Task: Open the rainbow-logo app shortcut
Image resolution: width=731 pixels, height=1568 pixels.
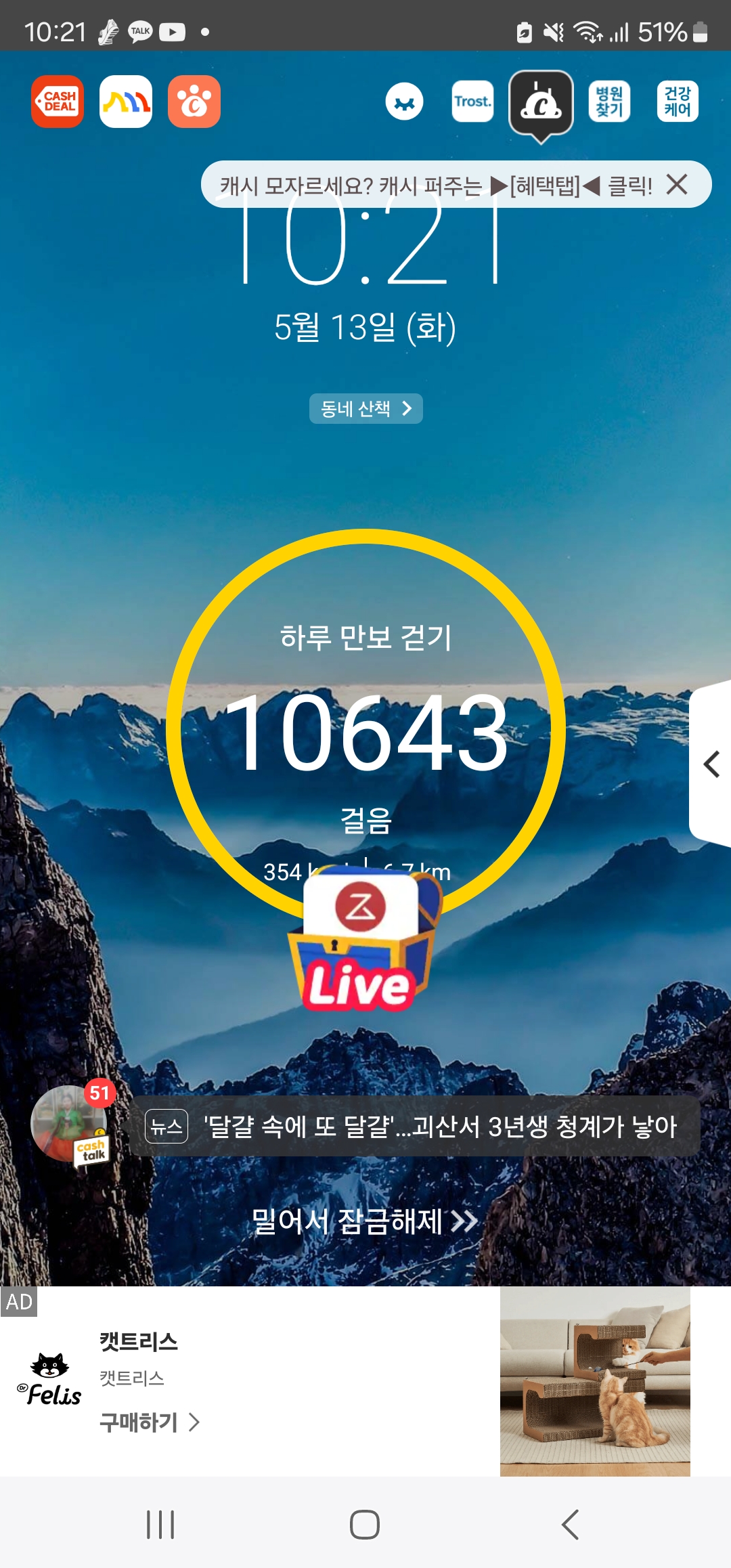Action: 126,102
